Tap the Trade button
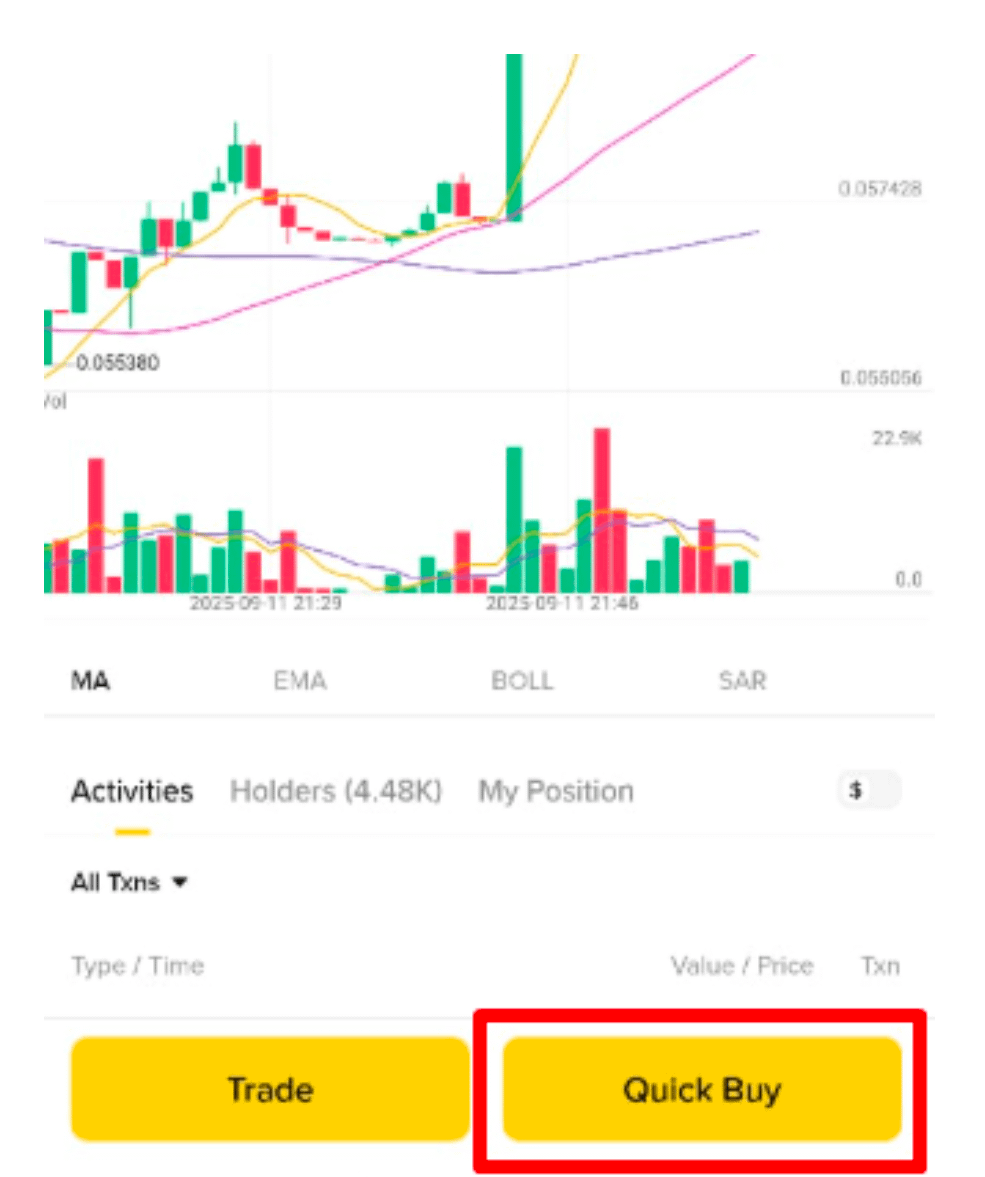This screenshot has height=1177, width=985. 270,1089
